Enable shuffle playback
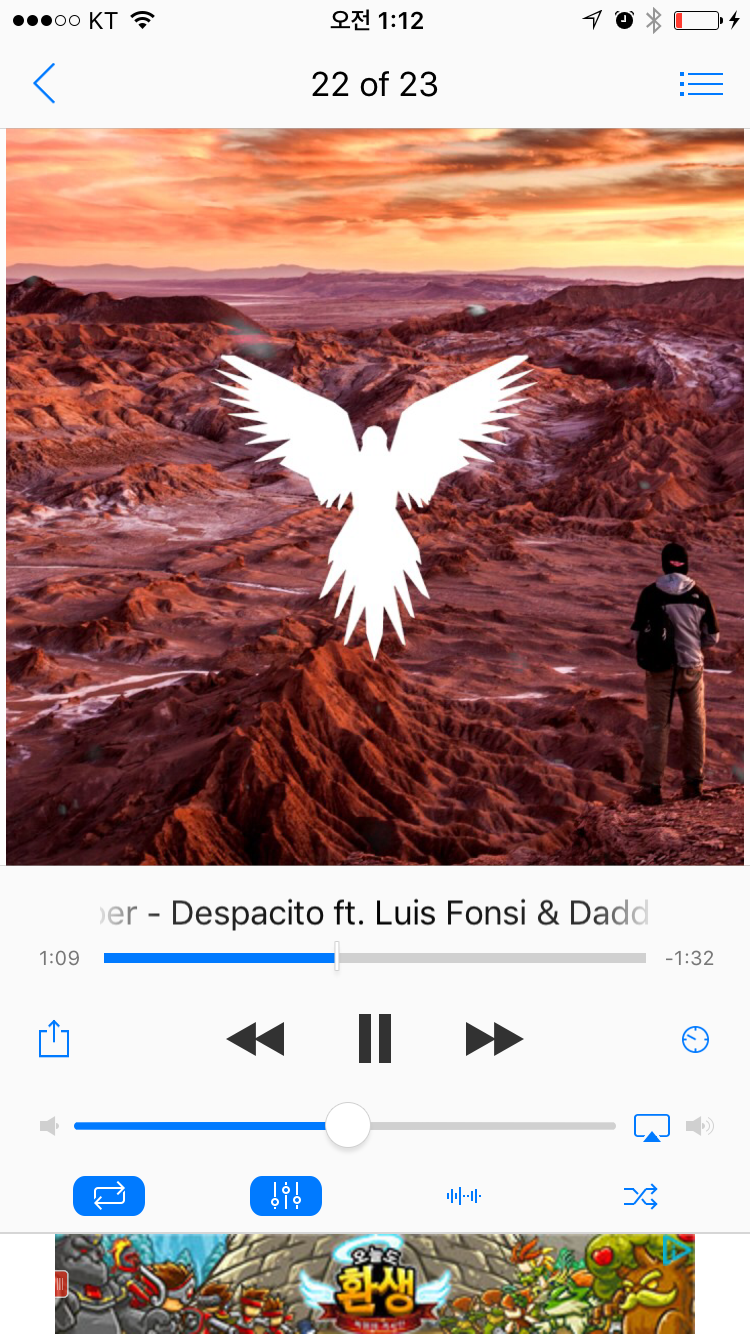Viewport: 750px width, 1334px height. (x=640, y=1196)
